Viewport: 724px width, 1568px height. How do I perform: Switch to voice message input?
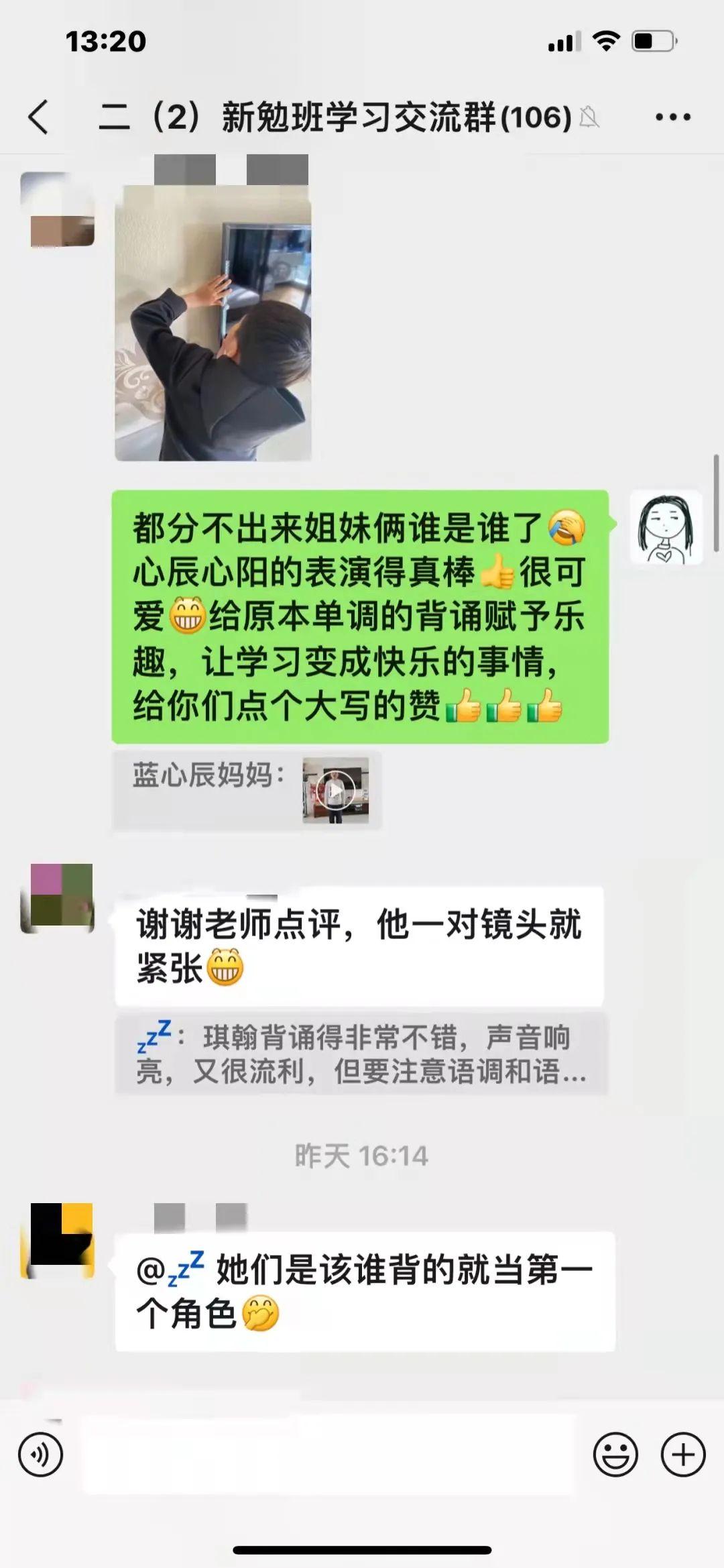click(x=41, y=1455)
